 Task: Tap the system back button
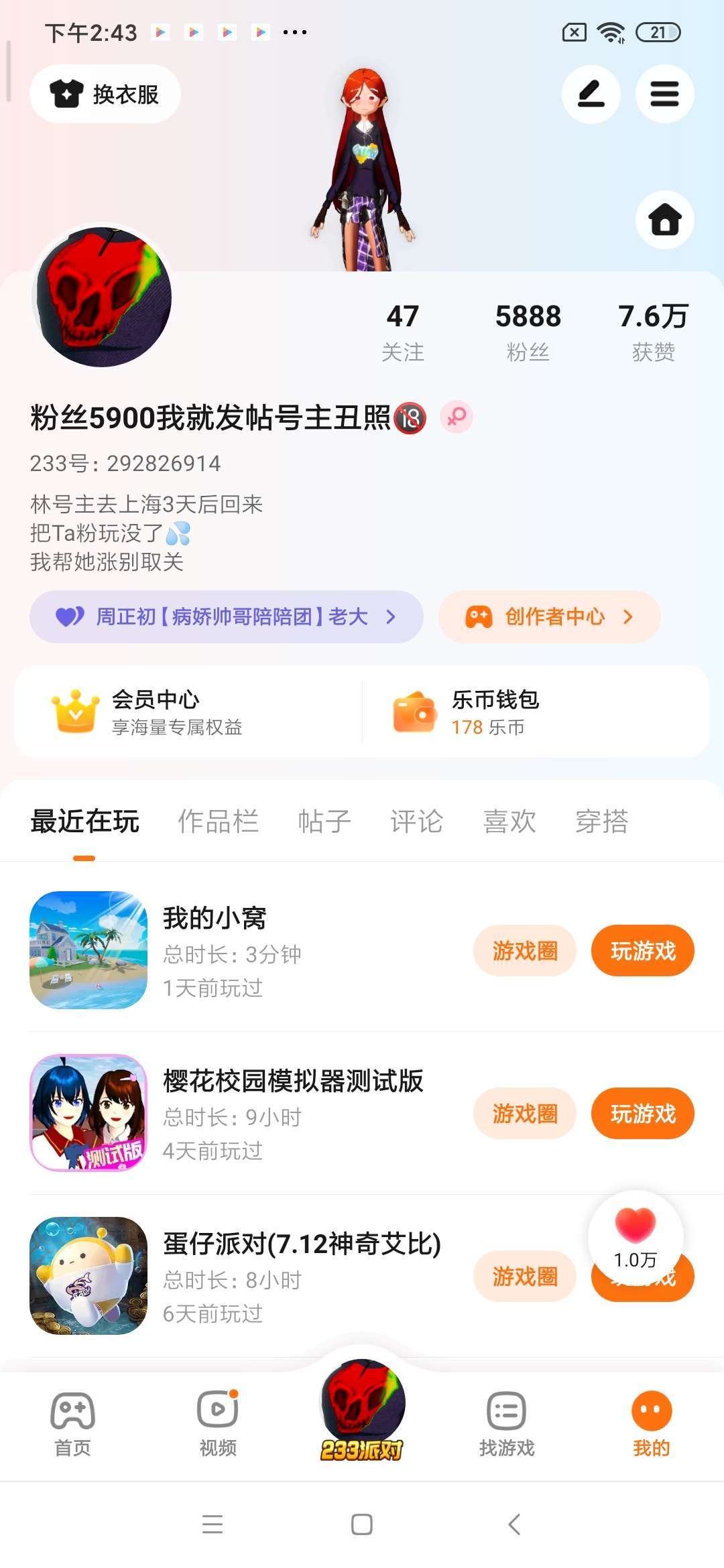(x=514, y=1524)
